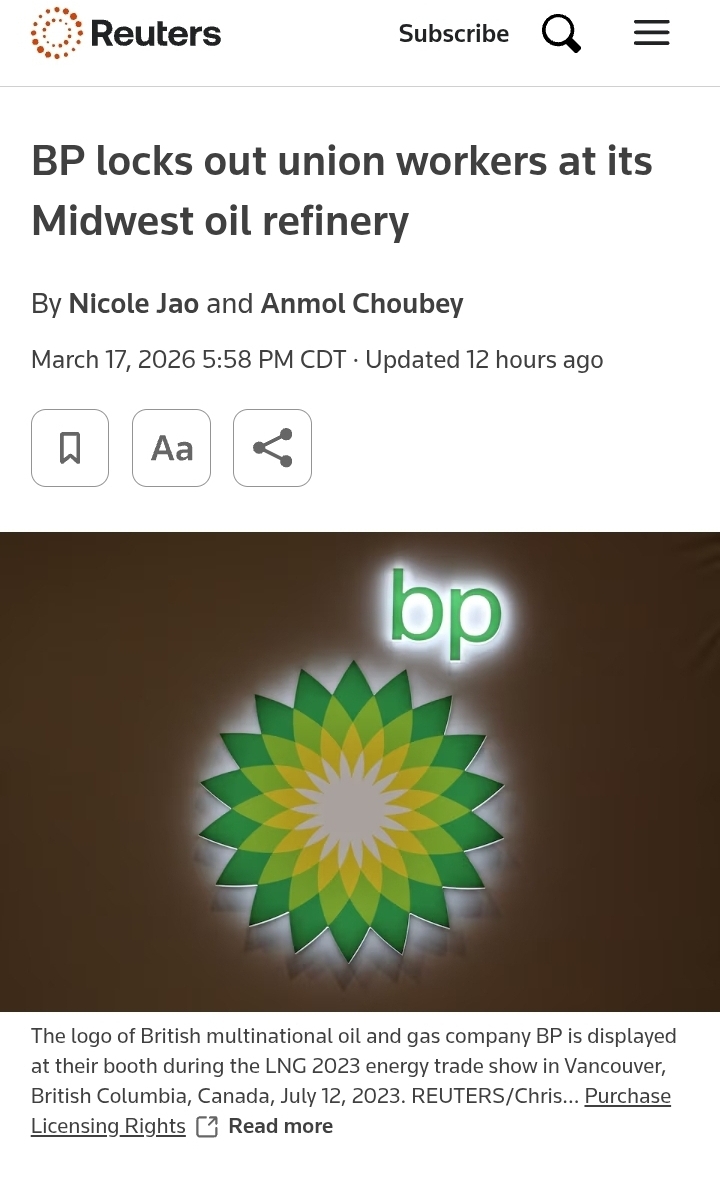Open the search magnifier icon
Screen dimensions: 720x1180
point(561,34)
